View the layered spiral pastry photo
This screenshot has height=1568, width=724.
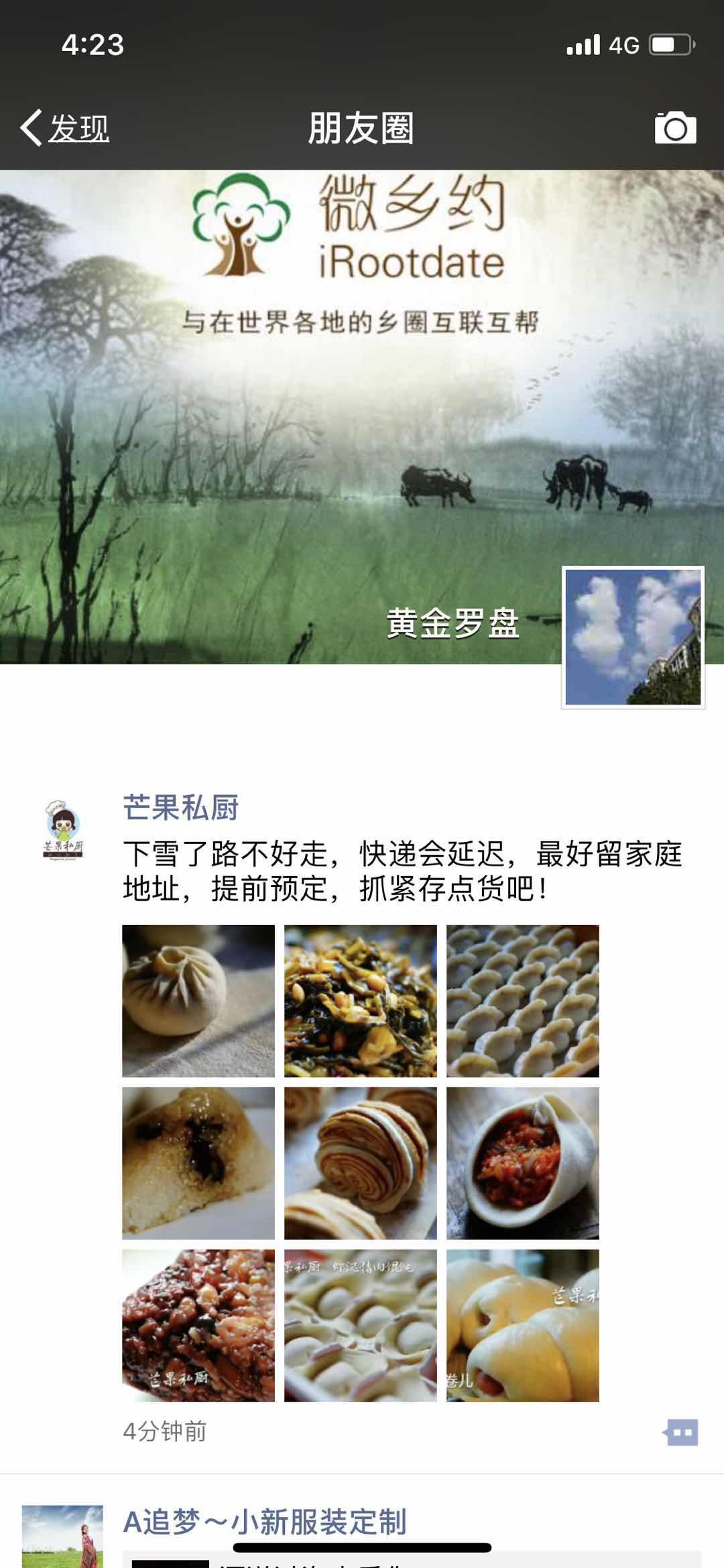(x=361, y=1163)
